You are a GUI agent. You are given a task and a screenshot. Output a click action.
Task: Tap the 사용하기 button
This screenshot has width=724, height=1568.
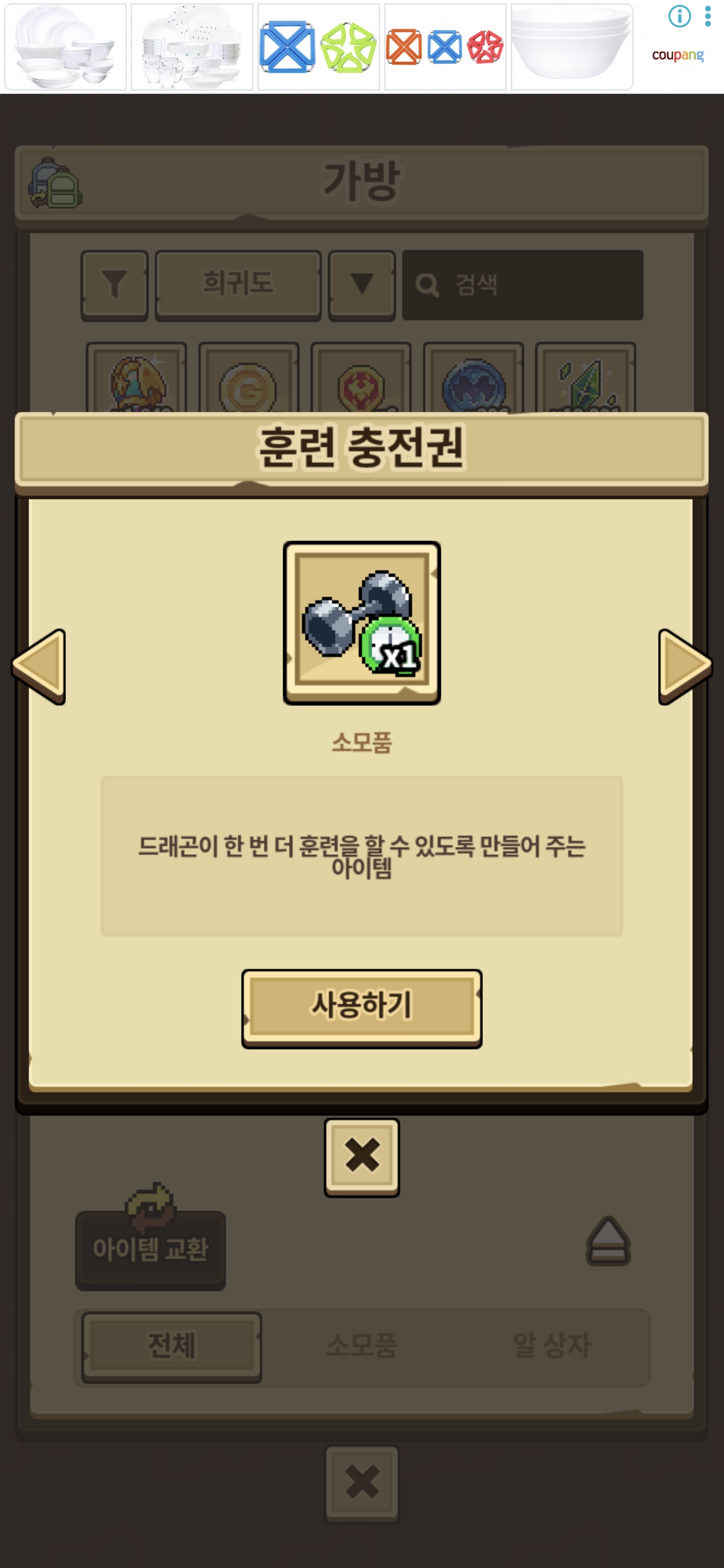[361, 1008]
